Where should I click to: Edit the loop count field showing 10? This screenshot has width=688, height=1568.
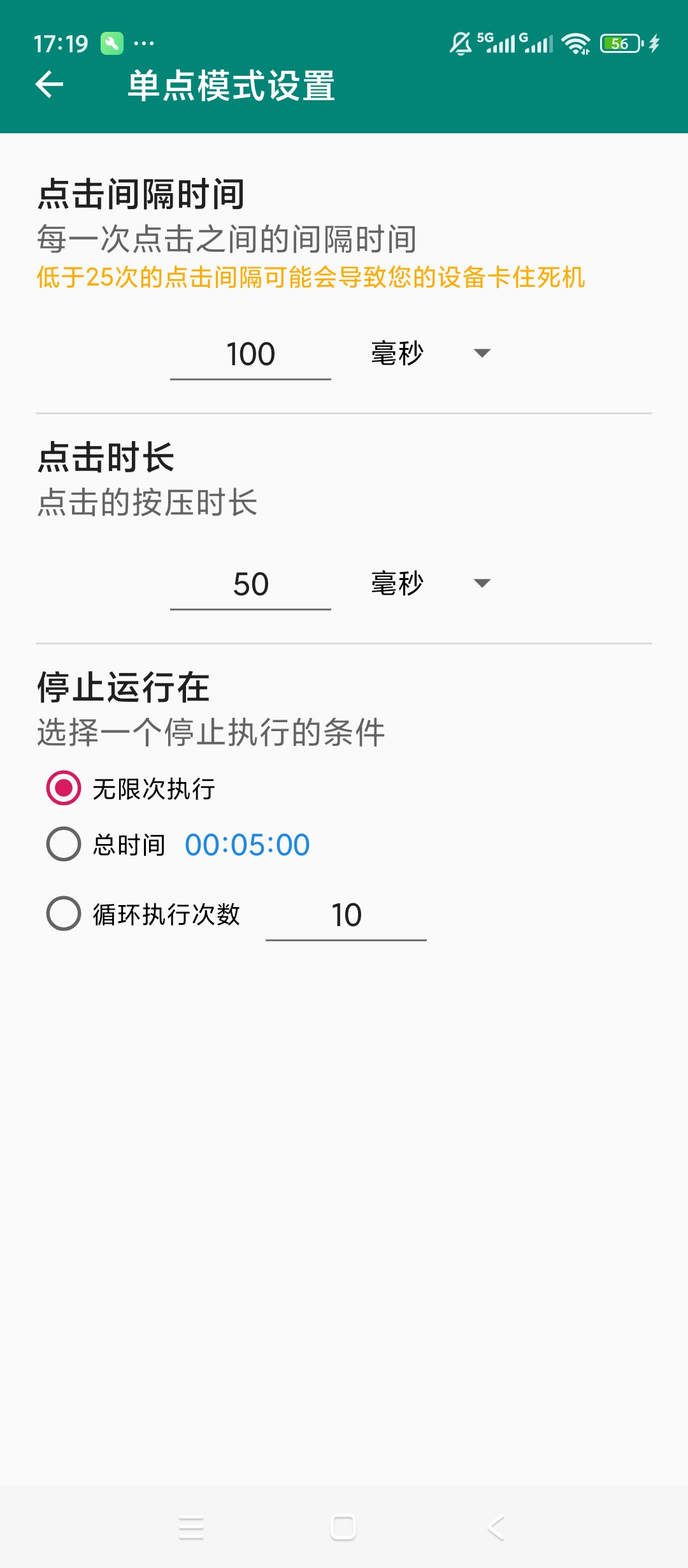click(x=346, y=916)
